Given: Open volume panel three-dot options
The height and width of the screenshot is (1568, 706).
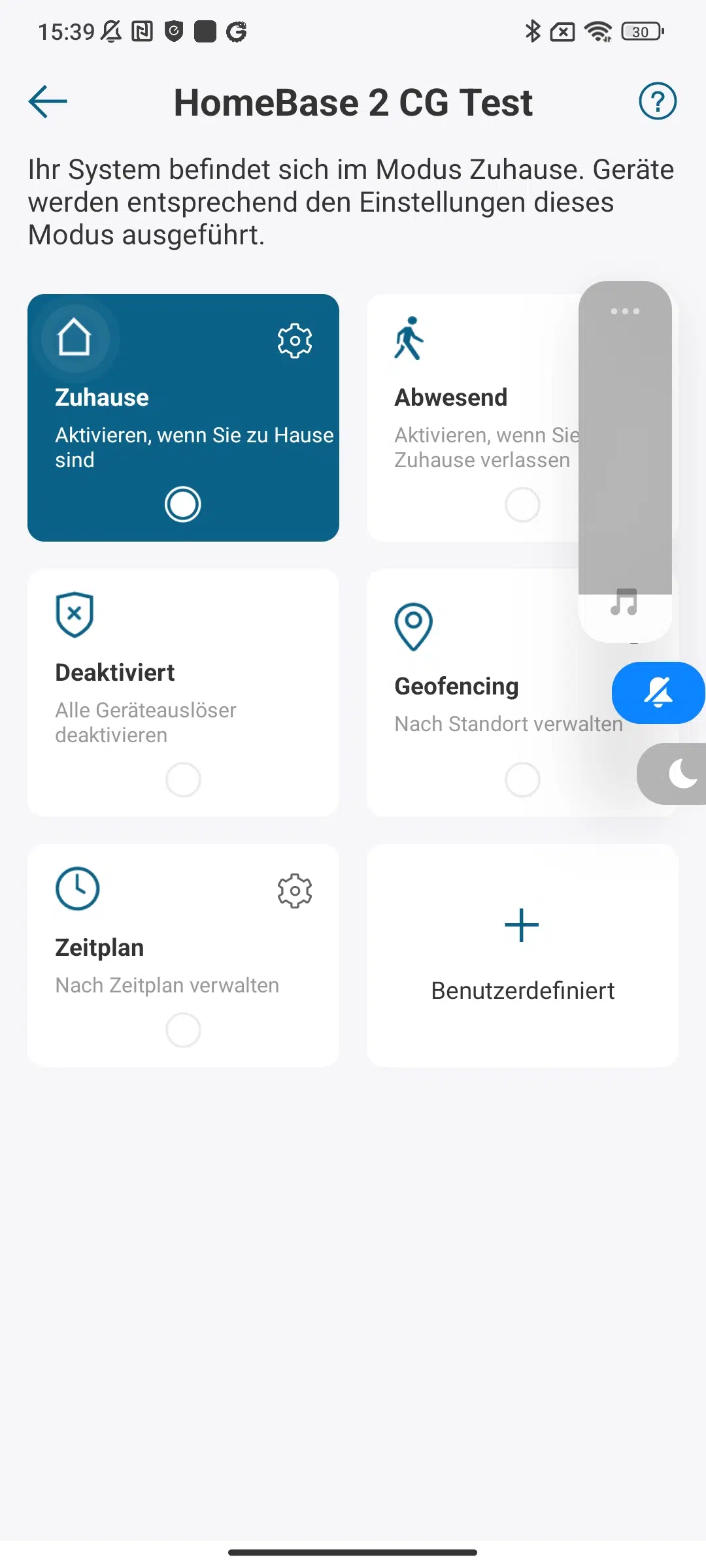Looking at the screenshot, I should pyautogui.click(x=625, y=311).
